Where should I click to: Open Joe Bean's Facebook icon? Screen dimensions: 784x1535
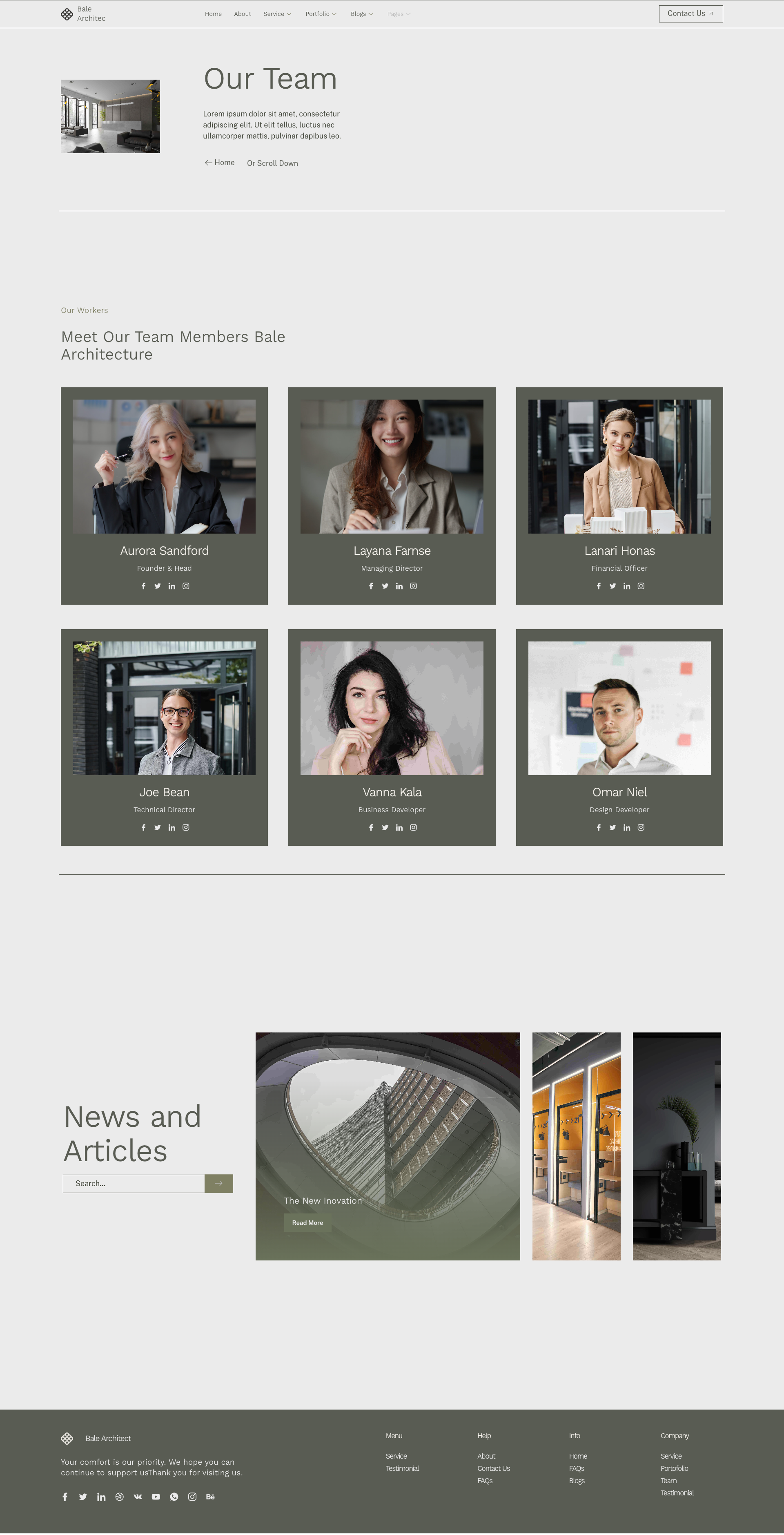click(143, 827)
